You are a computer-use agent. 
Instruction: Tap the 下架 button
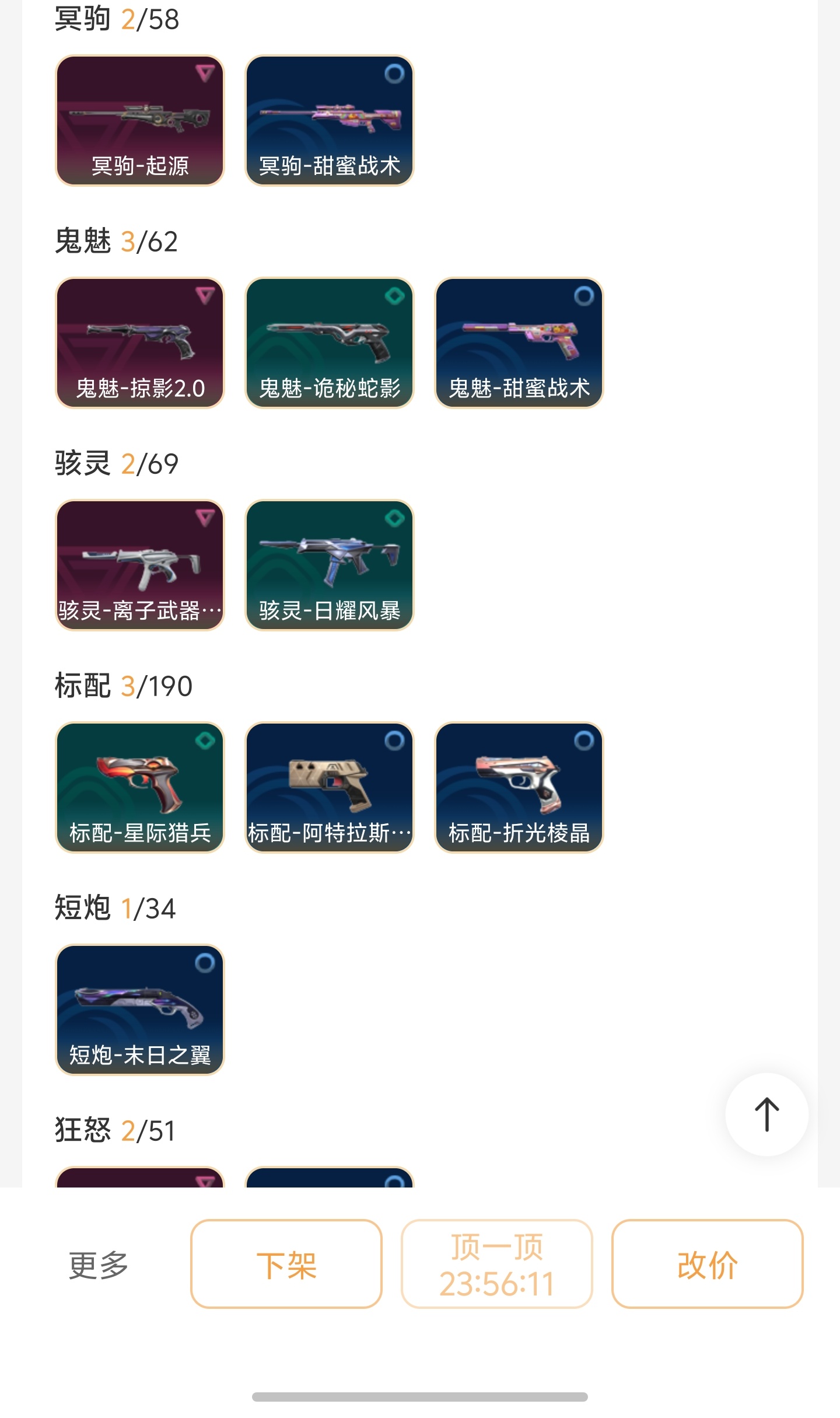coord(286,1264)
